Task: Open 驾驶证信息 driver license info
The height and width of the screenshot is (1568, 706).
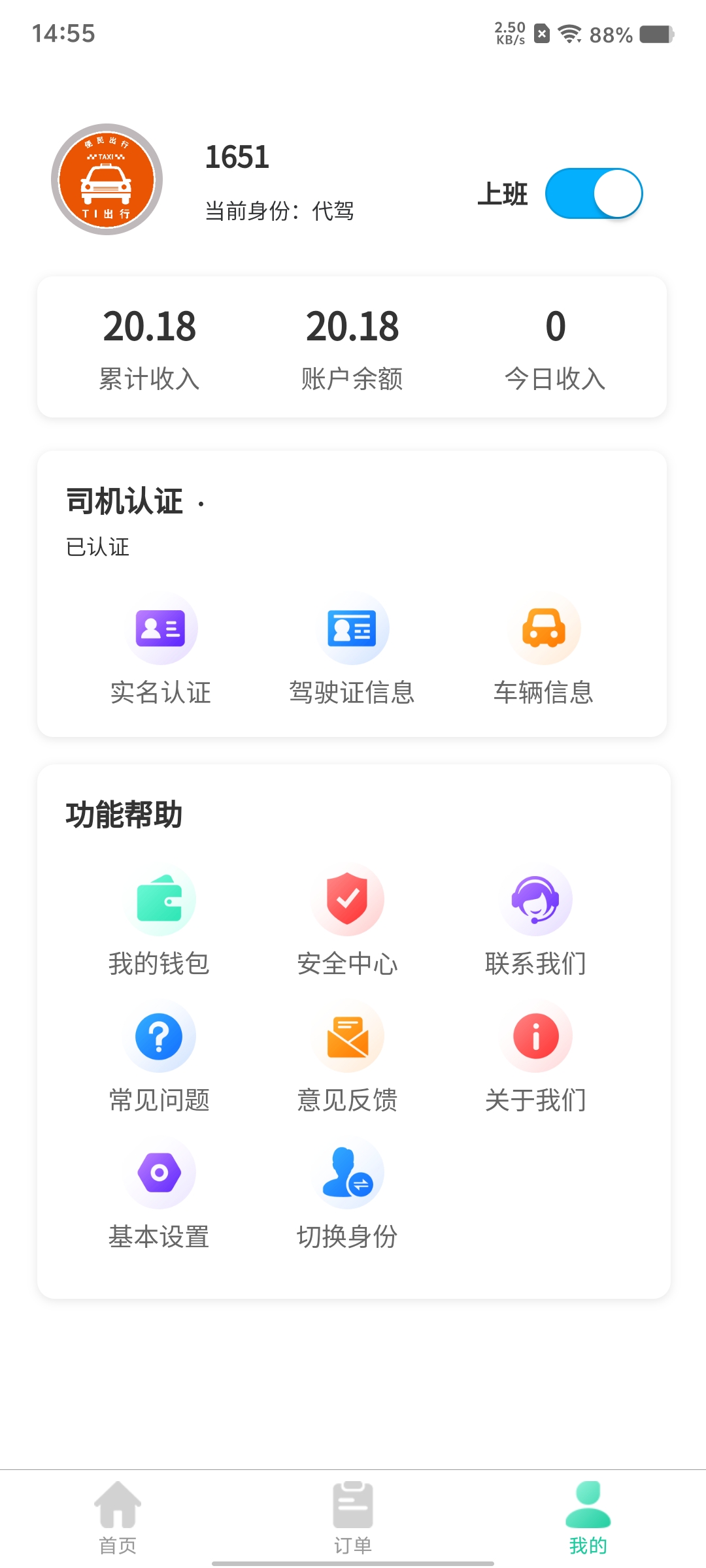Action: coord(352,653)
